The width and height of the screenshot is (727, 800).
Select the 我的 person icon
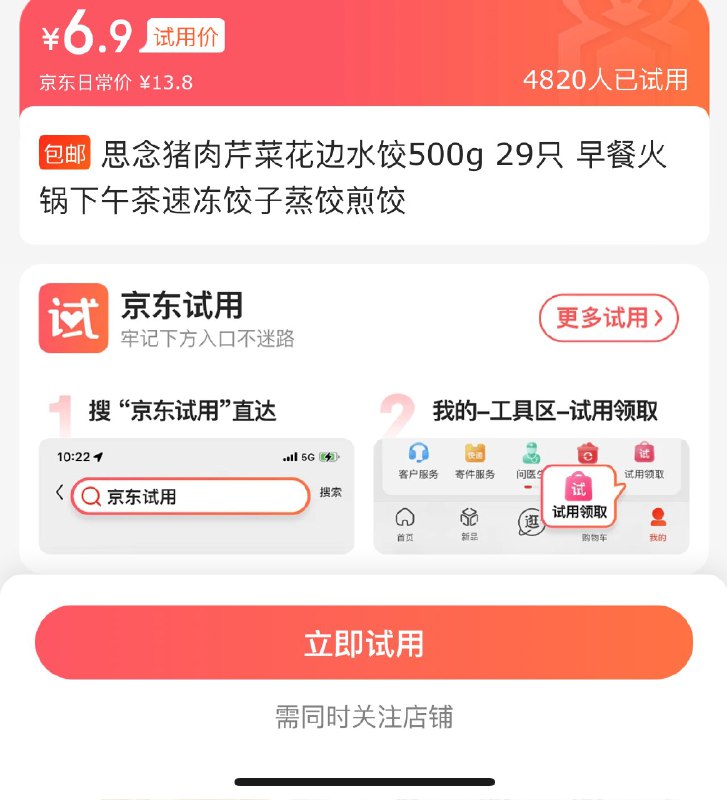pyautogui.click(x=656, y=516)
